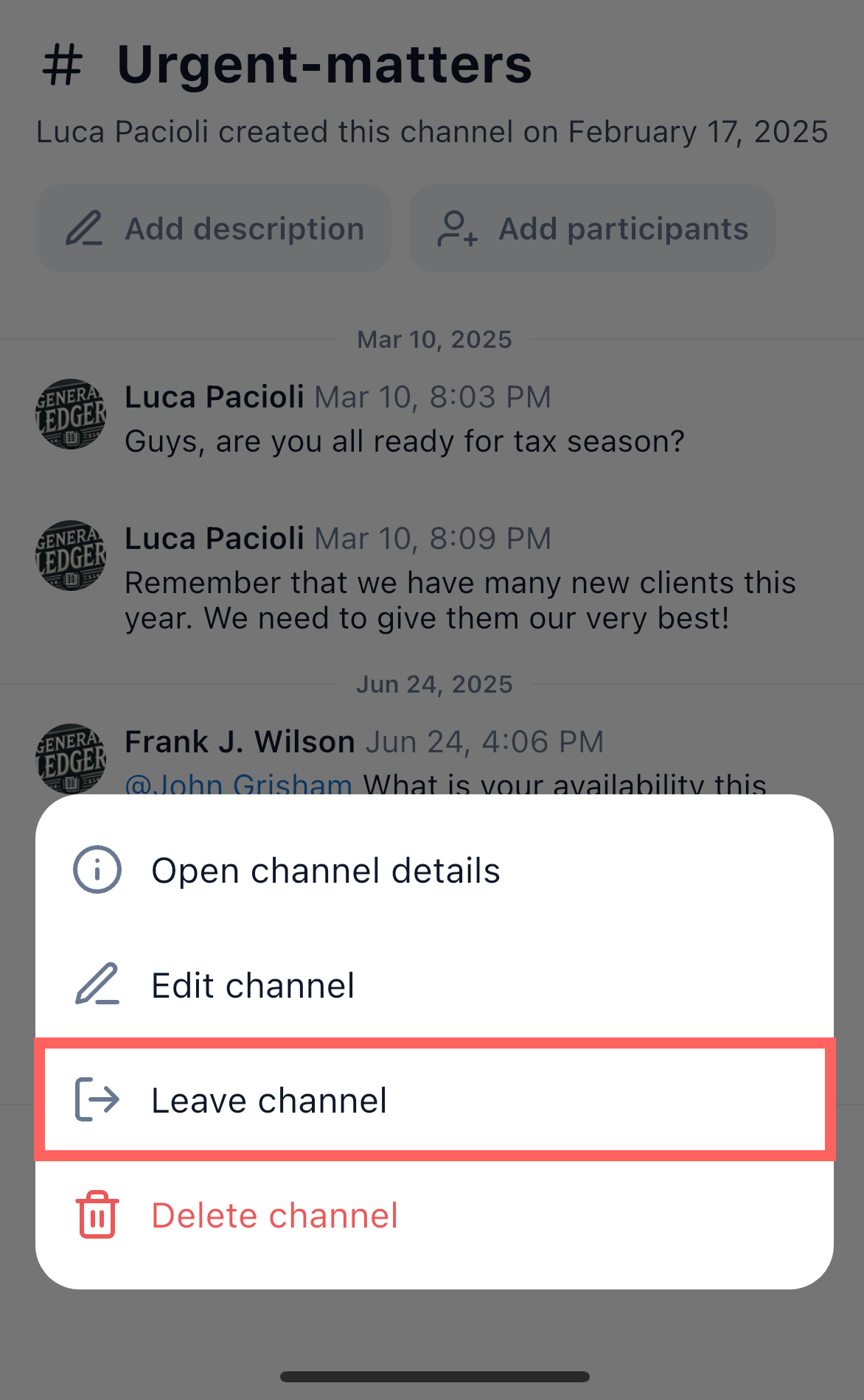
Task: Select Edit channel option
Action: click(253, 986)
